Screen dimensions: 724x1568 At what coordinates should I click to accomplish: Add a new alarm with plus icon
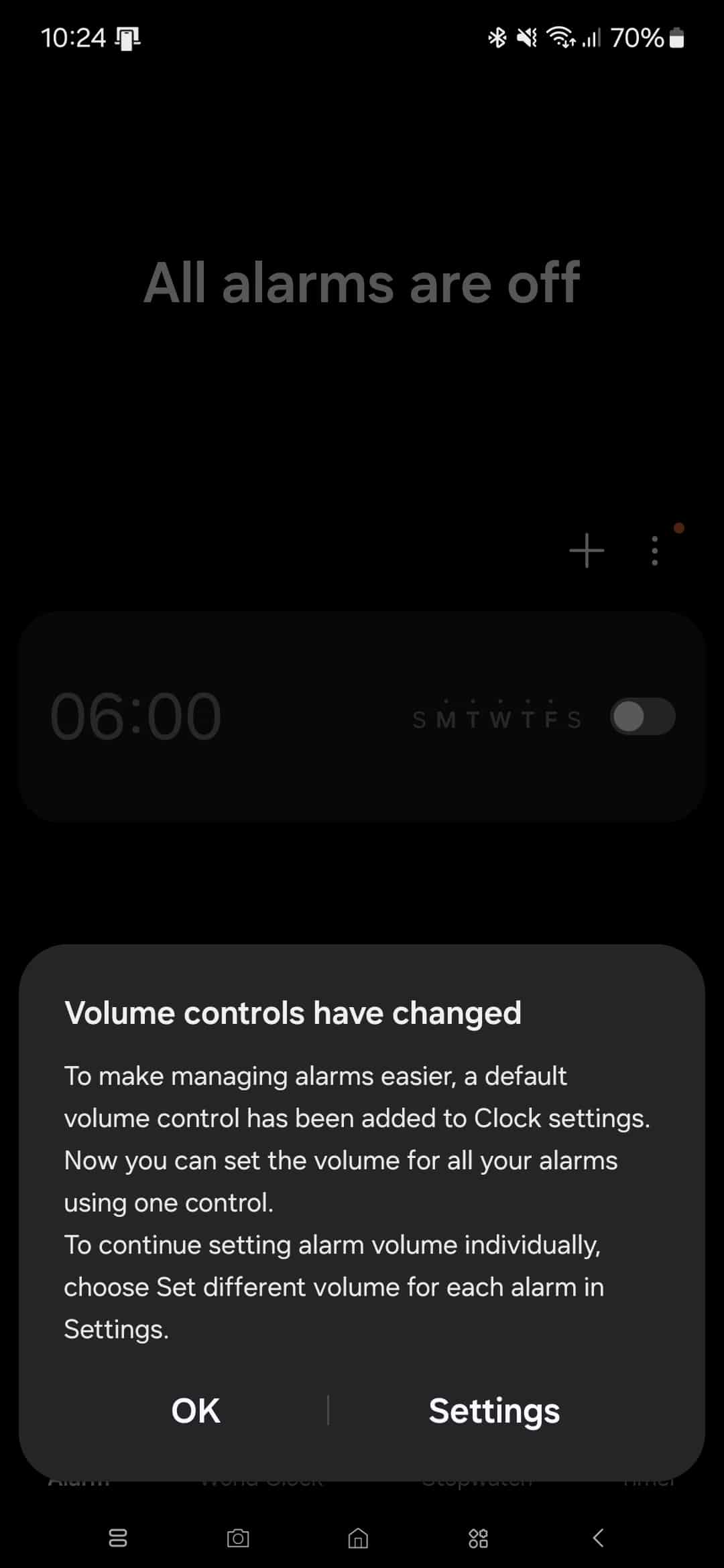click(x=587, y=551)
